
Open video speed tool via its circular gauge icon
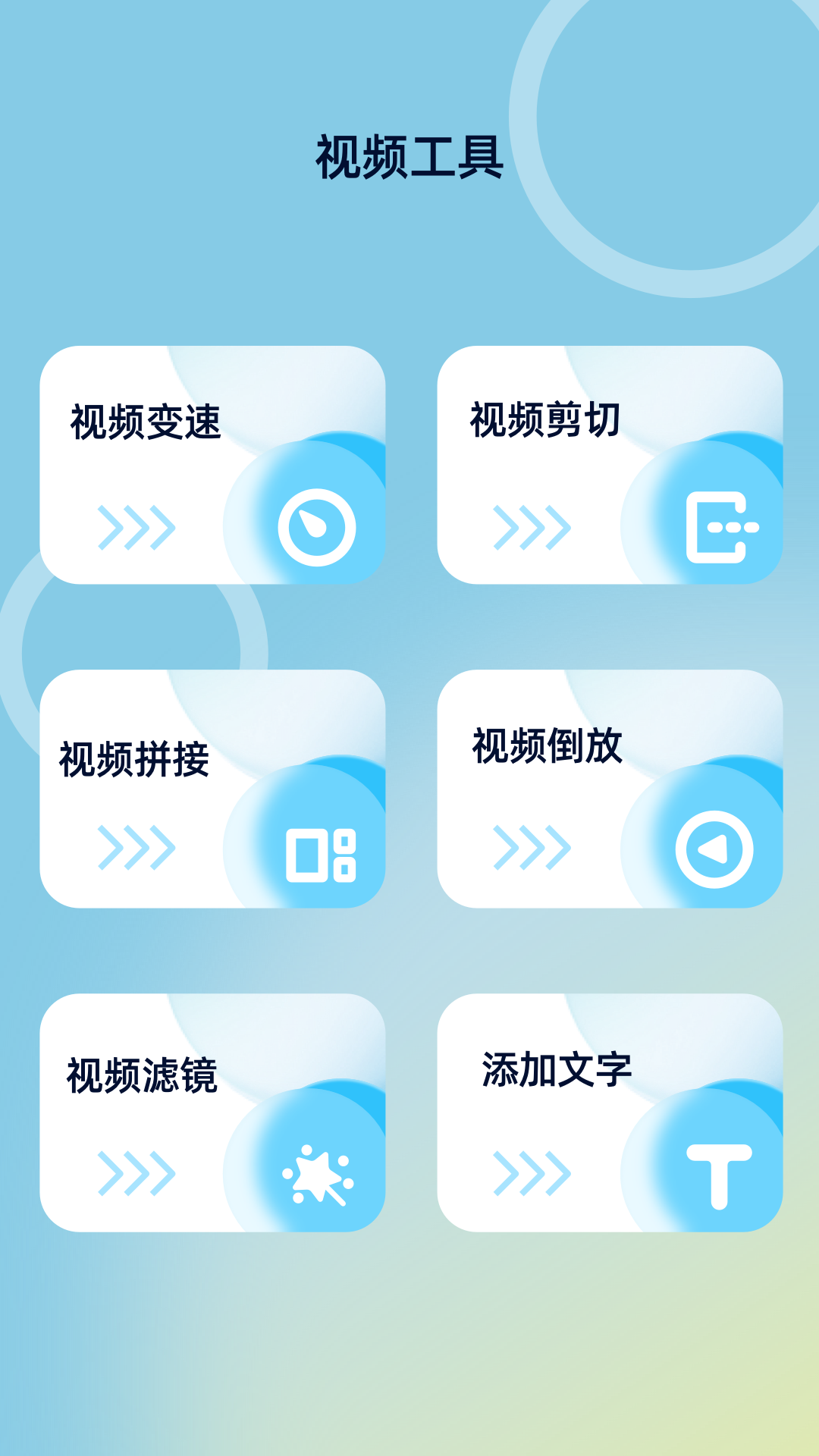[x=315, y=523]
